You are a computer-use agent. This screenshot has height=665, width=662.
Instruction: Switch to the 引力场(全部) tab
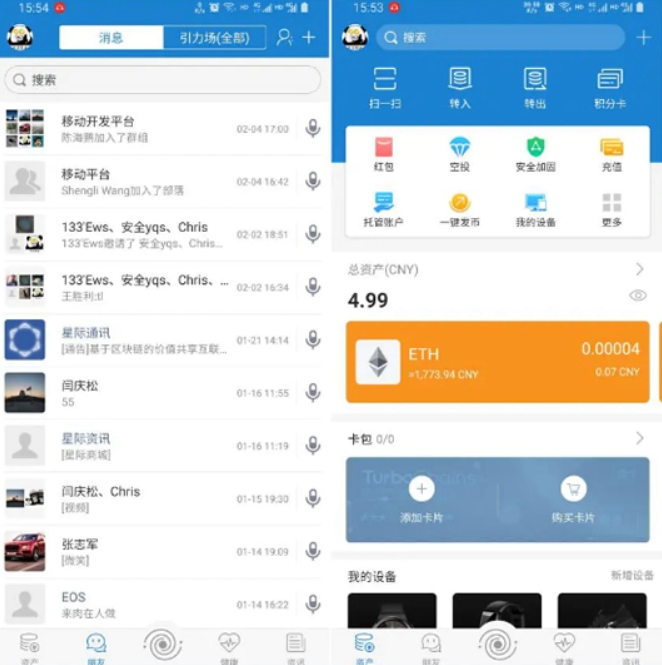tap(214, 38)
